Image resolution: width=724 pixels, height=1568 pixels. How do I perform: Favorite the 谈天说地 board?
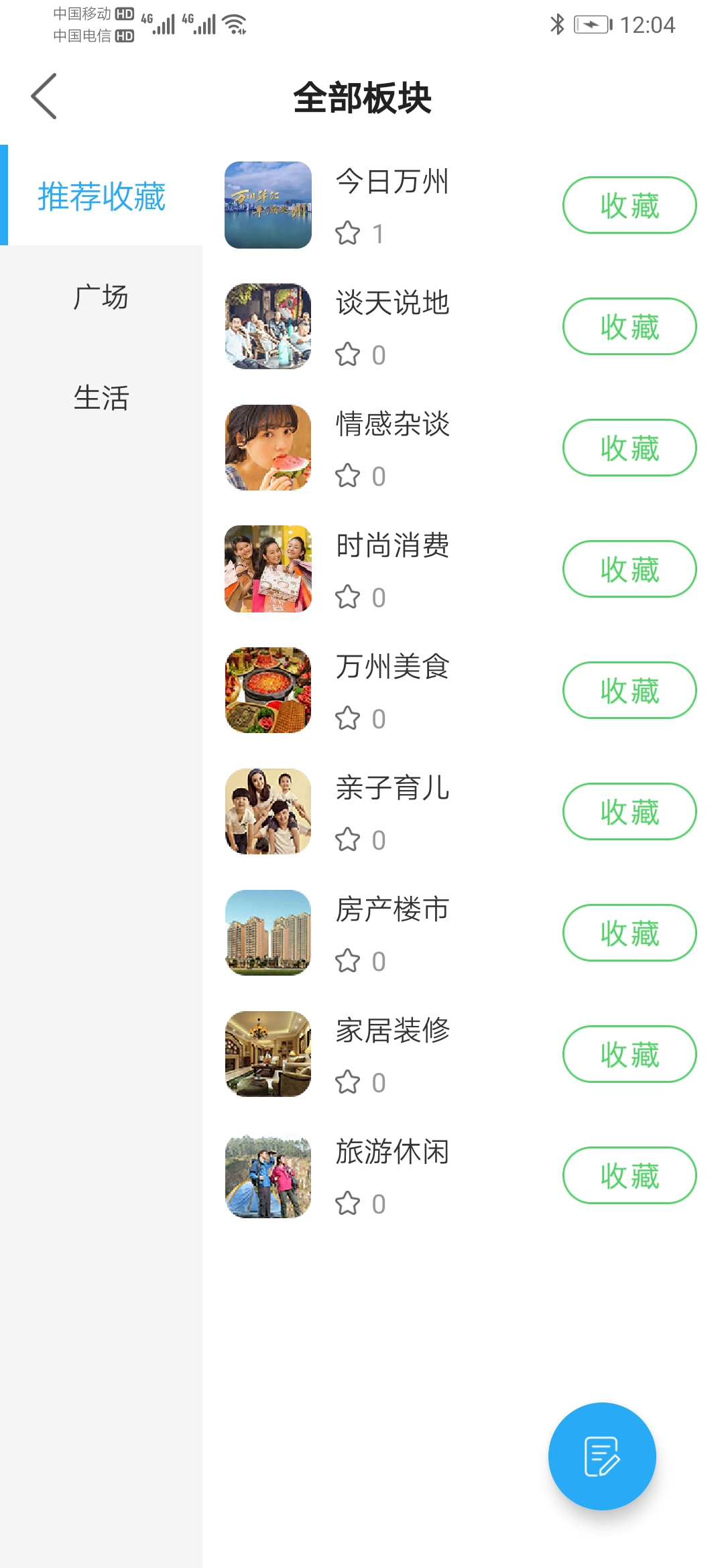click(x=629, y=326)
